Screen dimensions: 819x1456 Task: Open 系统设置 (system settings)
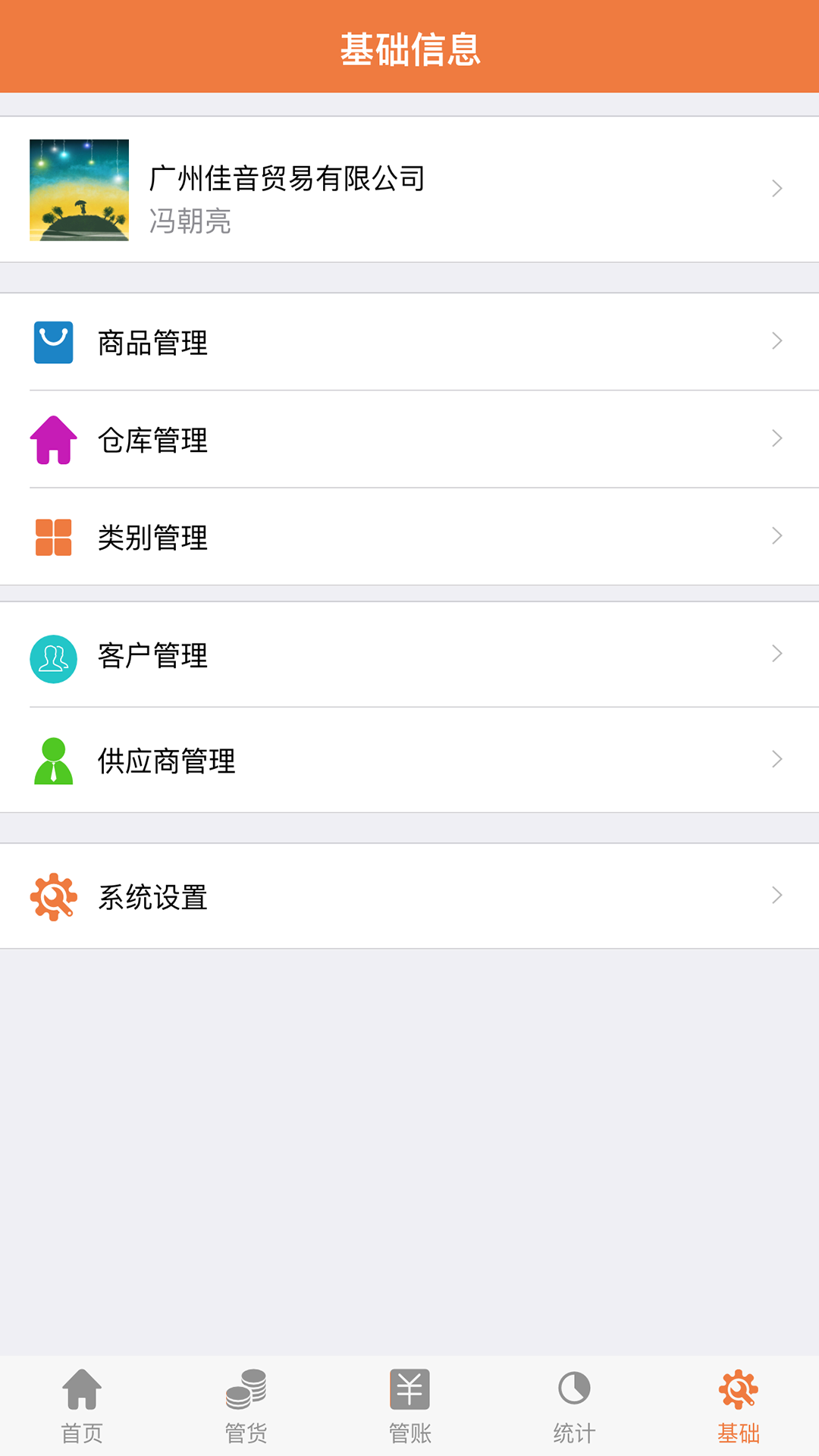[409, 896]
